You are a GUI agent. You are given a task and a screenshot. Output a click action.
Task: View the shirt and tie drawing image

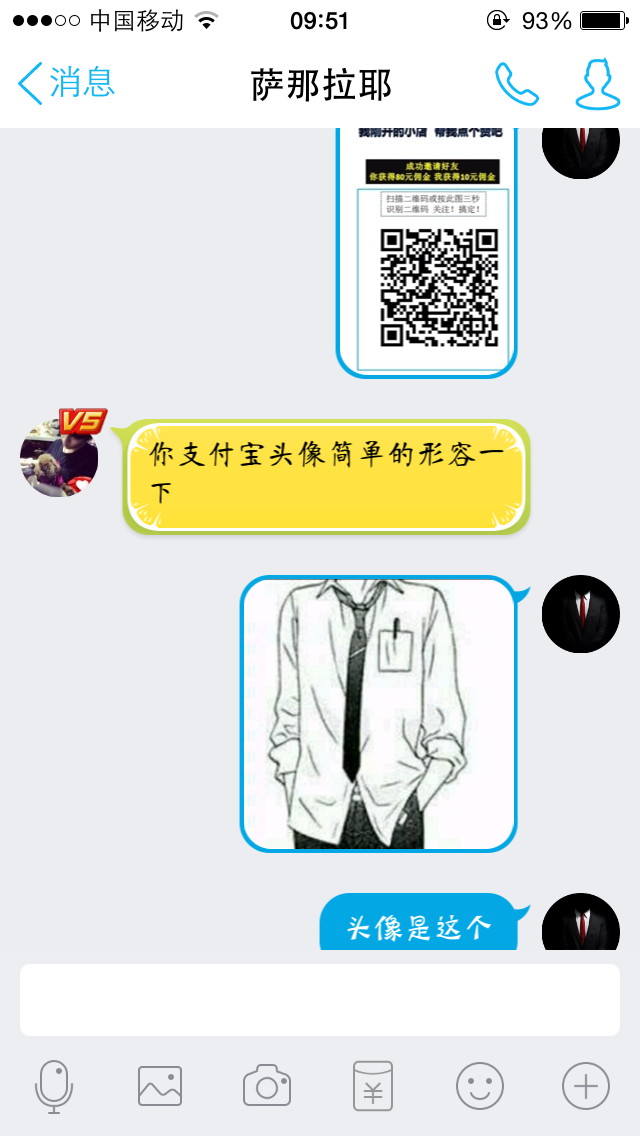(378, 714)
